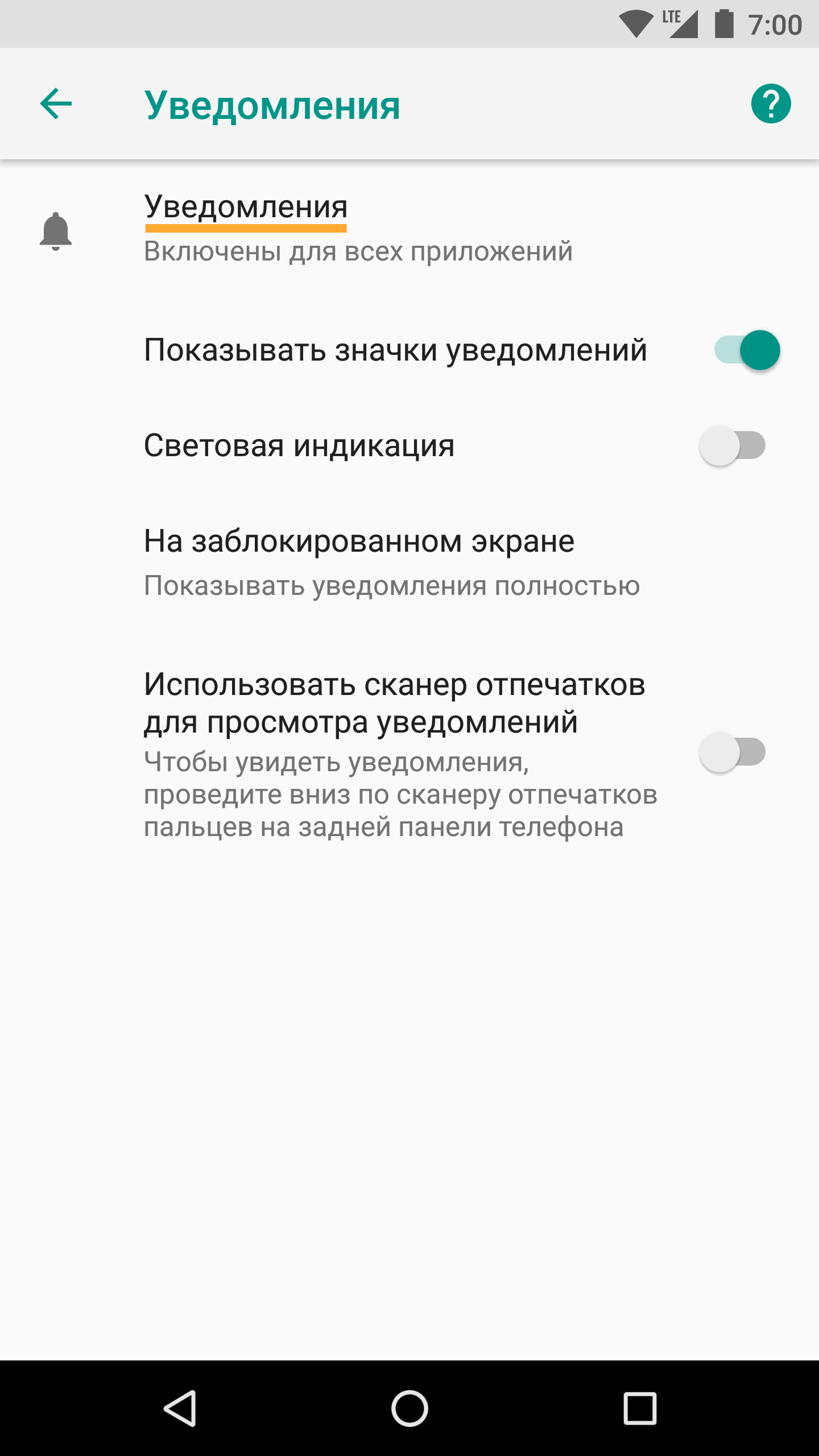Enable Световая индикация switch

pyautogui.click(x=732, y=445)
